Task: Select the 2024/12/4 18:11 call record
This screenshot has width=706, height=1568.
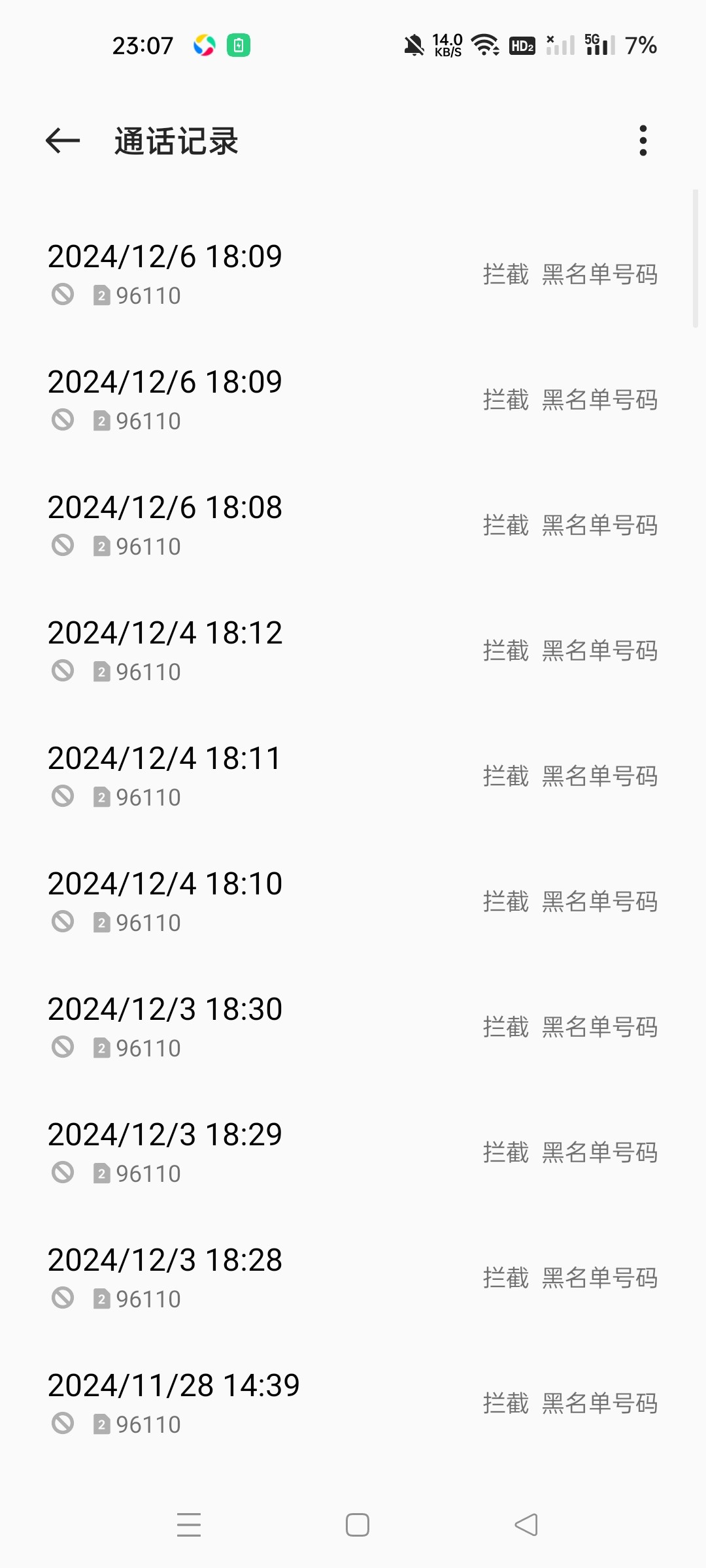Action: tap(353, 776)
